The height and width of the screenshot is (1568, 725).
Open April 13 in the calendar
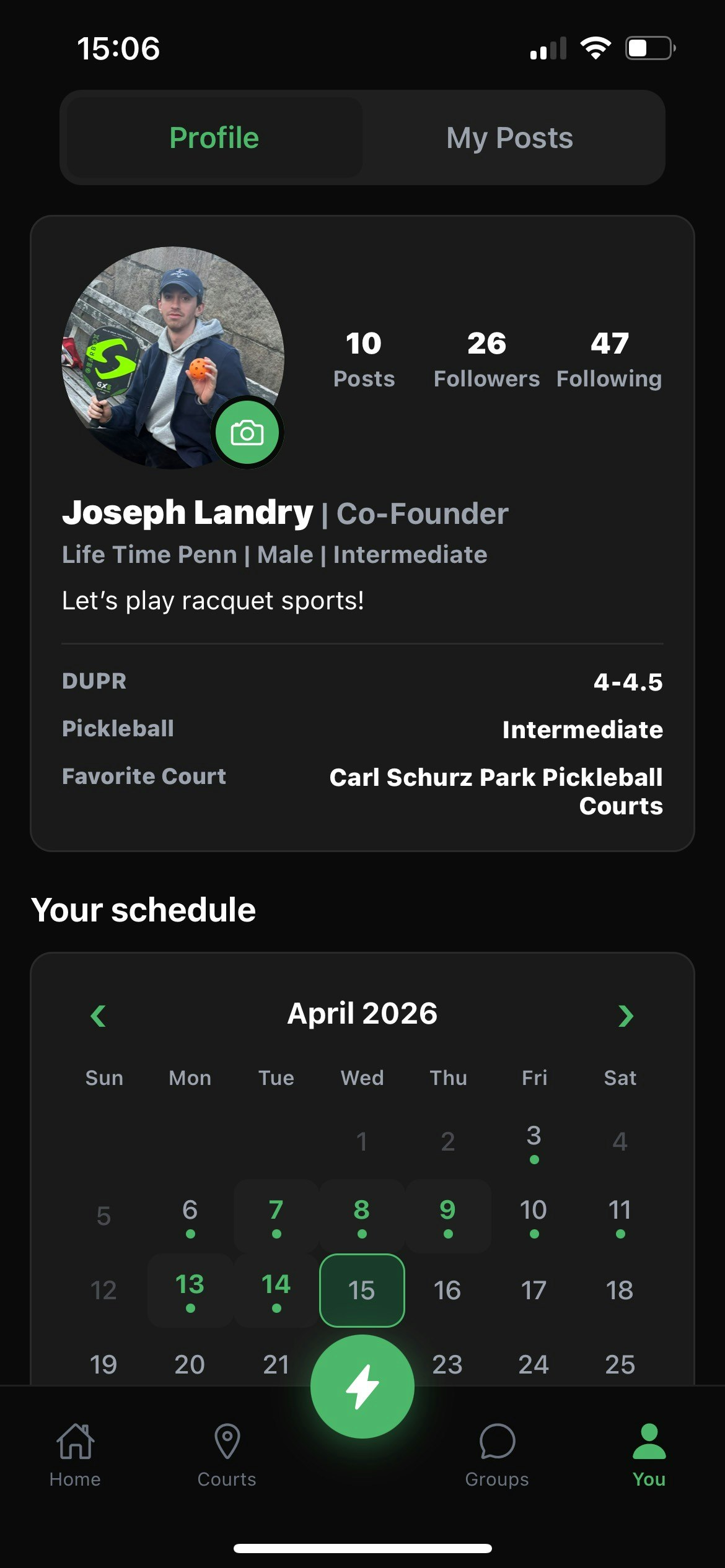click(x=190, y=1289)
